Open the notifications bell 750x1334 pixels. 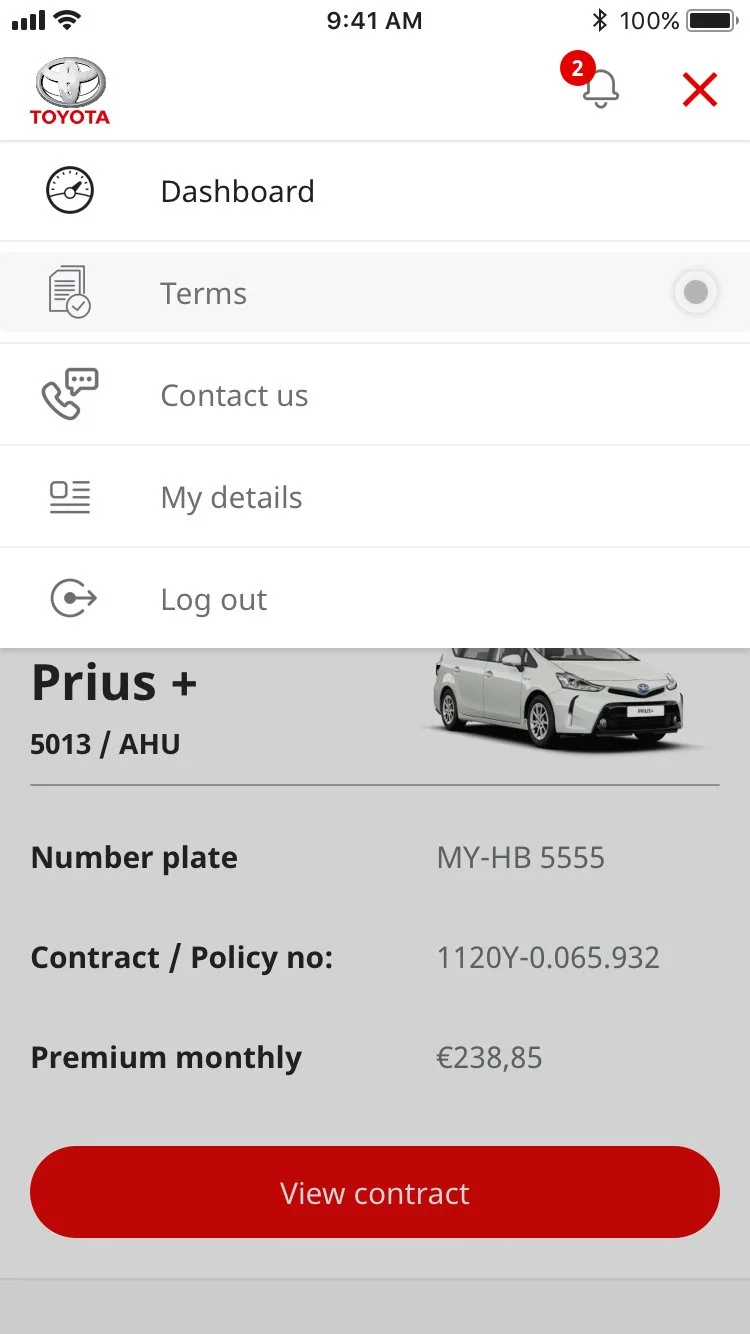pos(599,88)
